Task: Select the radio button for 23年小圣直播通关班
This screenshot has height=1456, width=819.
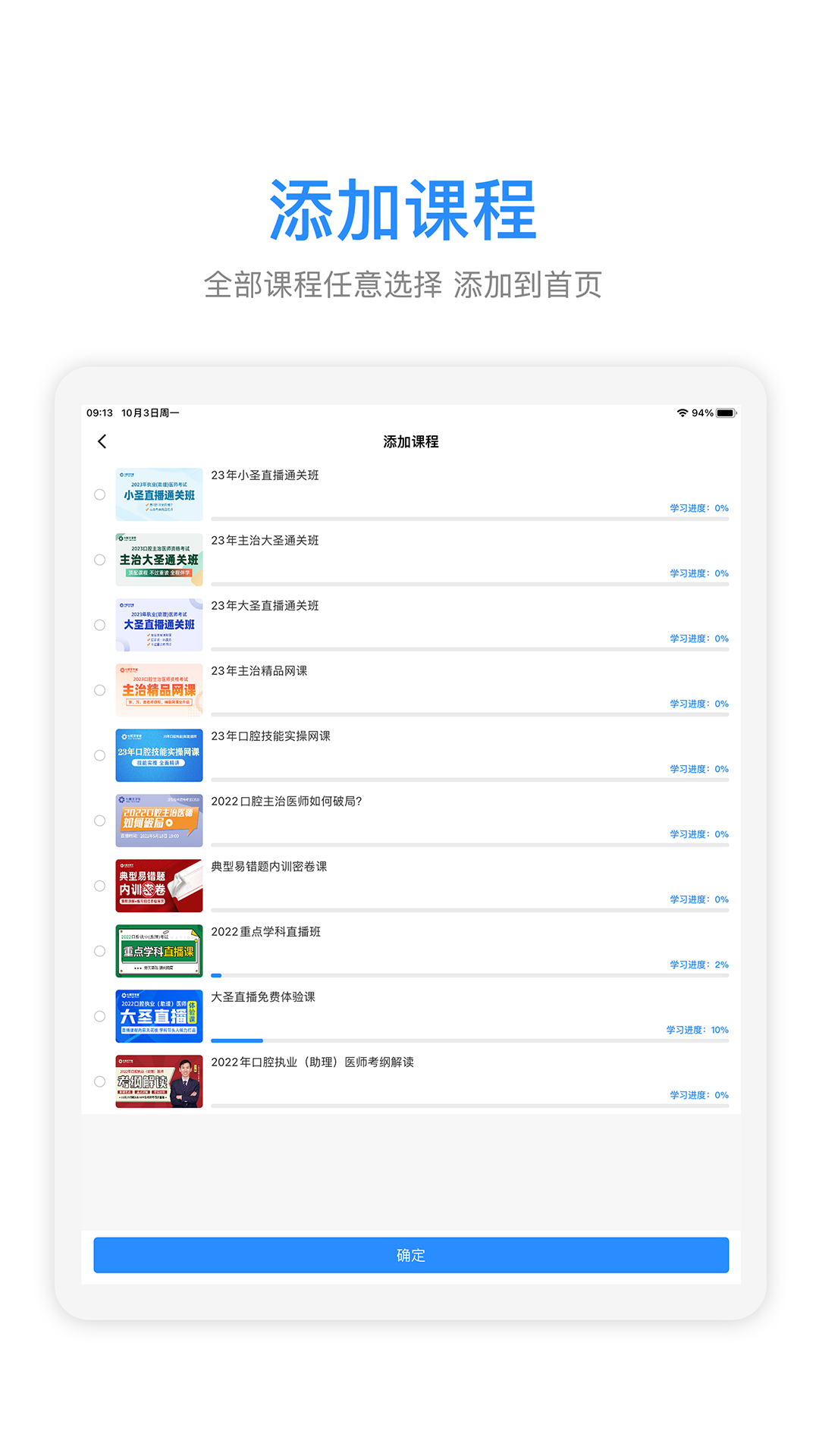Action: 99,494
